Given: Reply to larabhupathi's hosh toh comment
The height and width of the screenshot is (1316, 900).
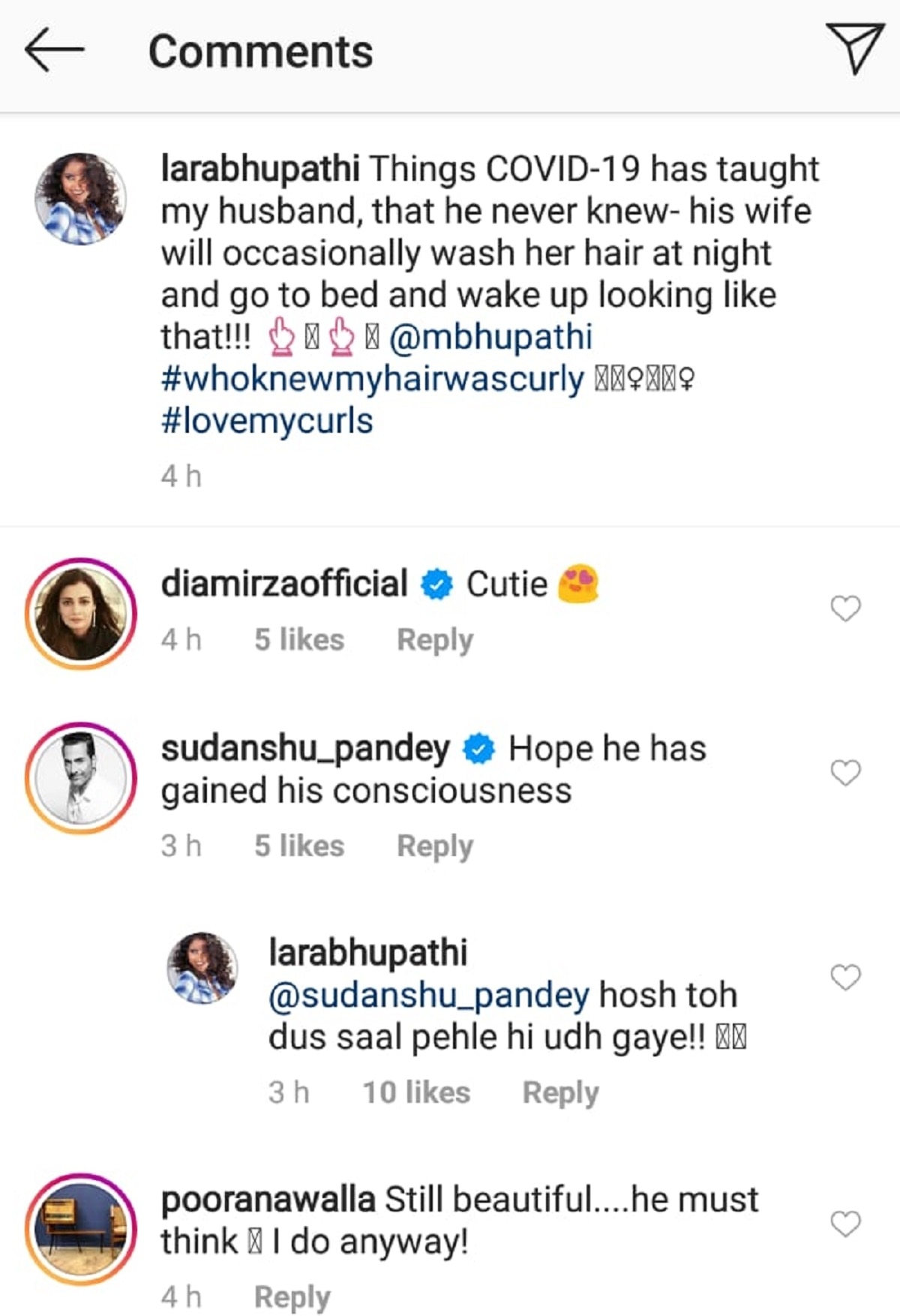Looking at the screenshot, I should pyautogui.click(x=560, y=1093).
